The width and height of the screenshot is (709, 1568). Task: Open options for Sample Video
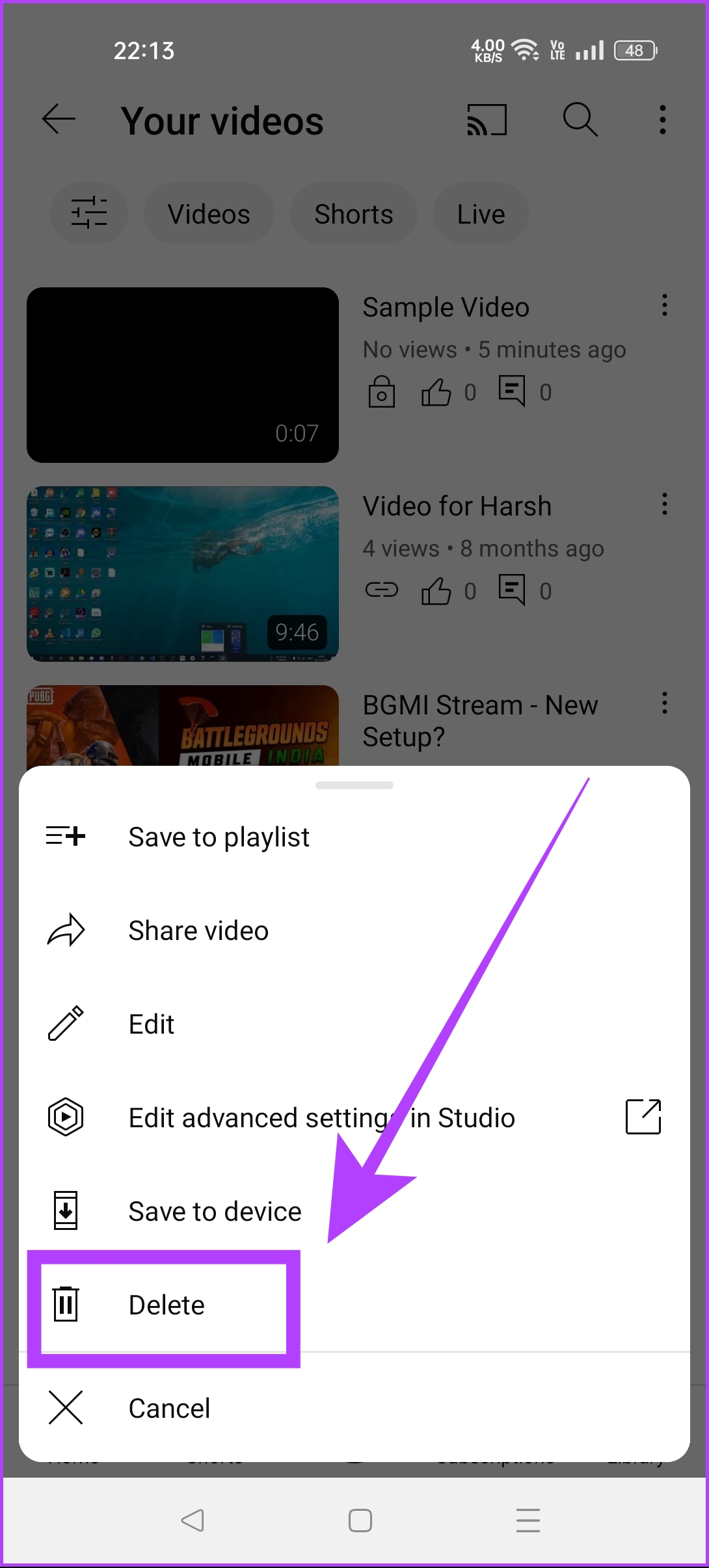pos(665,306)
